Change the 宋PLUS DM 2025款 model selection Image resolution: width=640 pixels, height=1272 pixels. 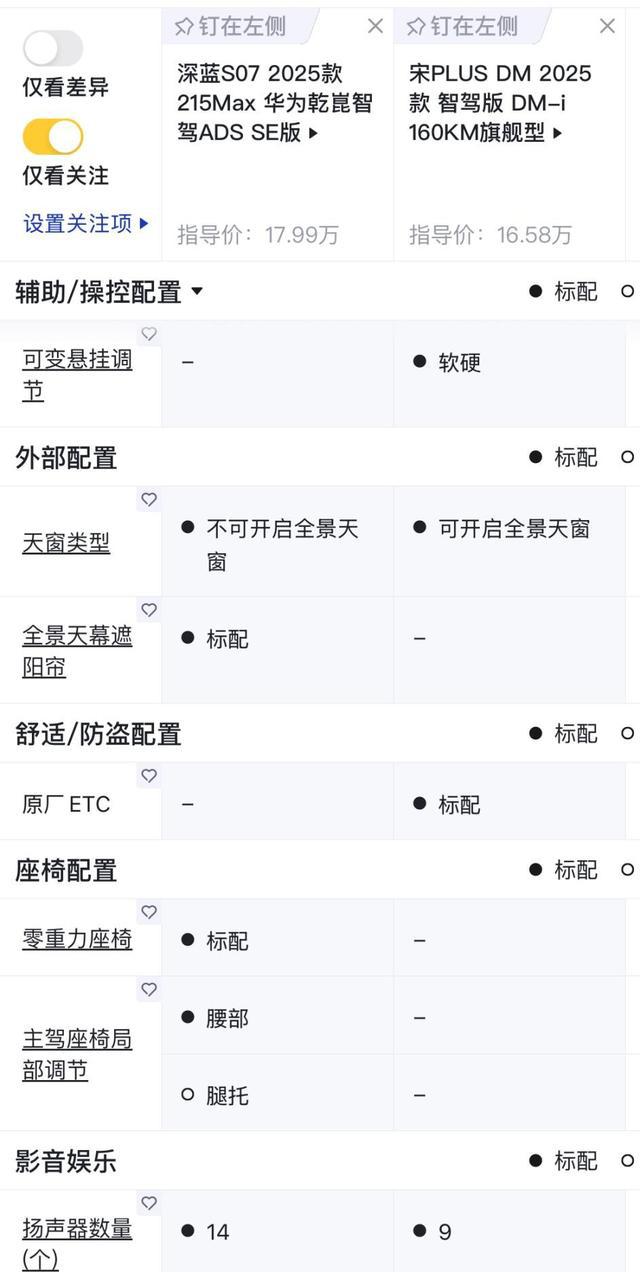(500, 103)
